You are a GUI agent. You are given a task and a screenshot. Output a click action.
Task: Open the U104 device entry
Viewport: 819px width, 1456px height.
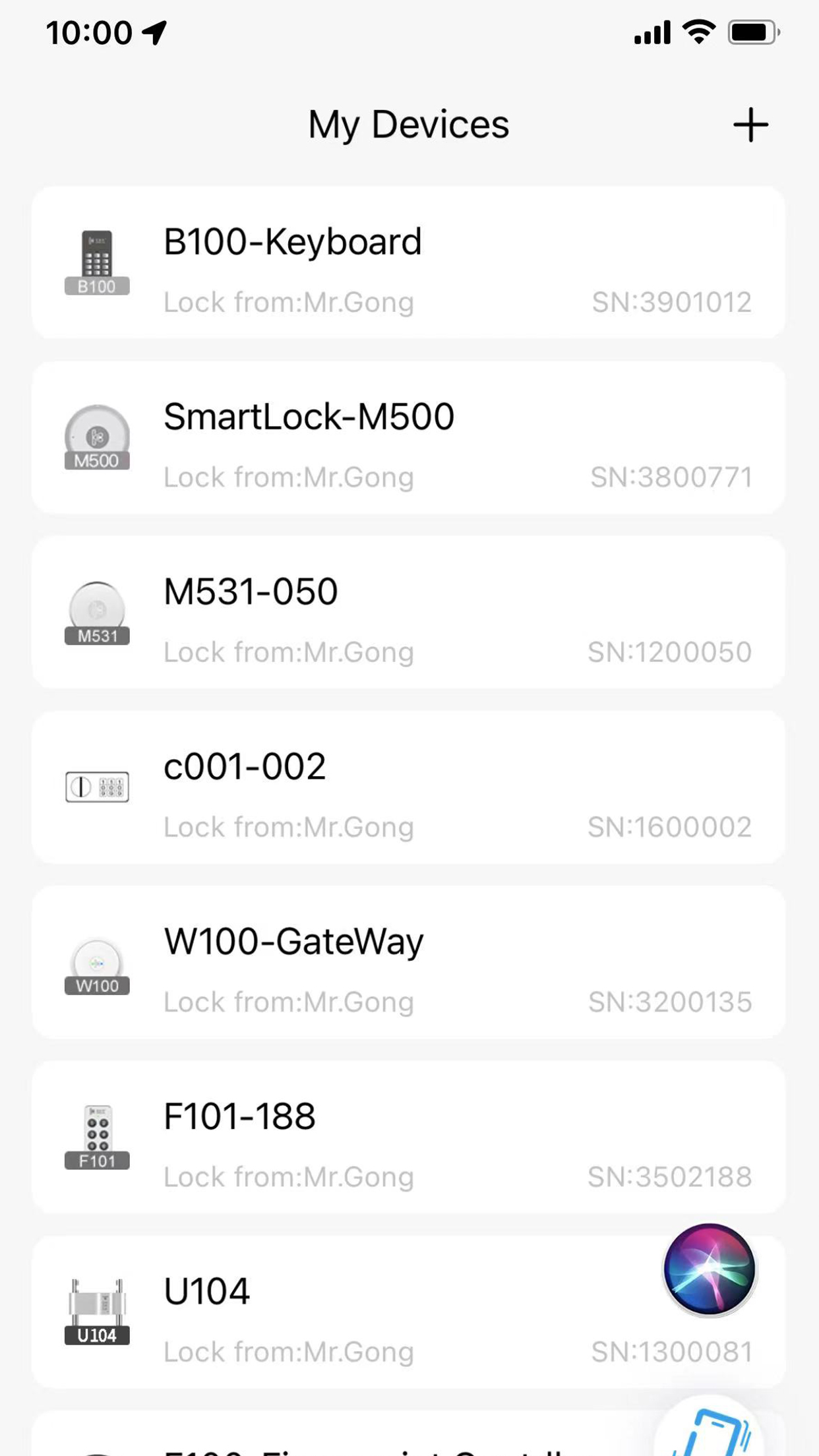pos(409,1309)
